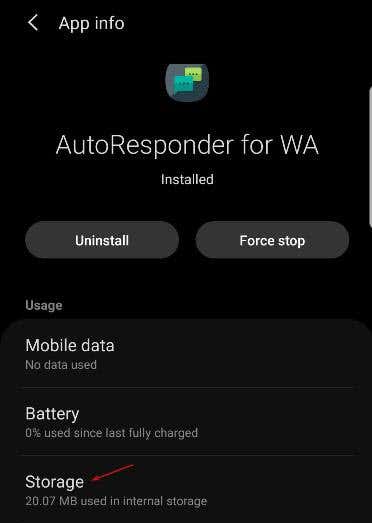The image size is (372, 523).
Task: Open Storage settings
Action: 186,490
